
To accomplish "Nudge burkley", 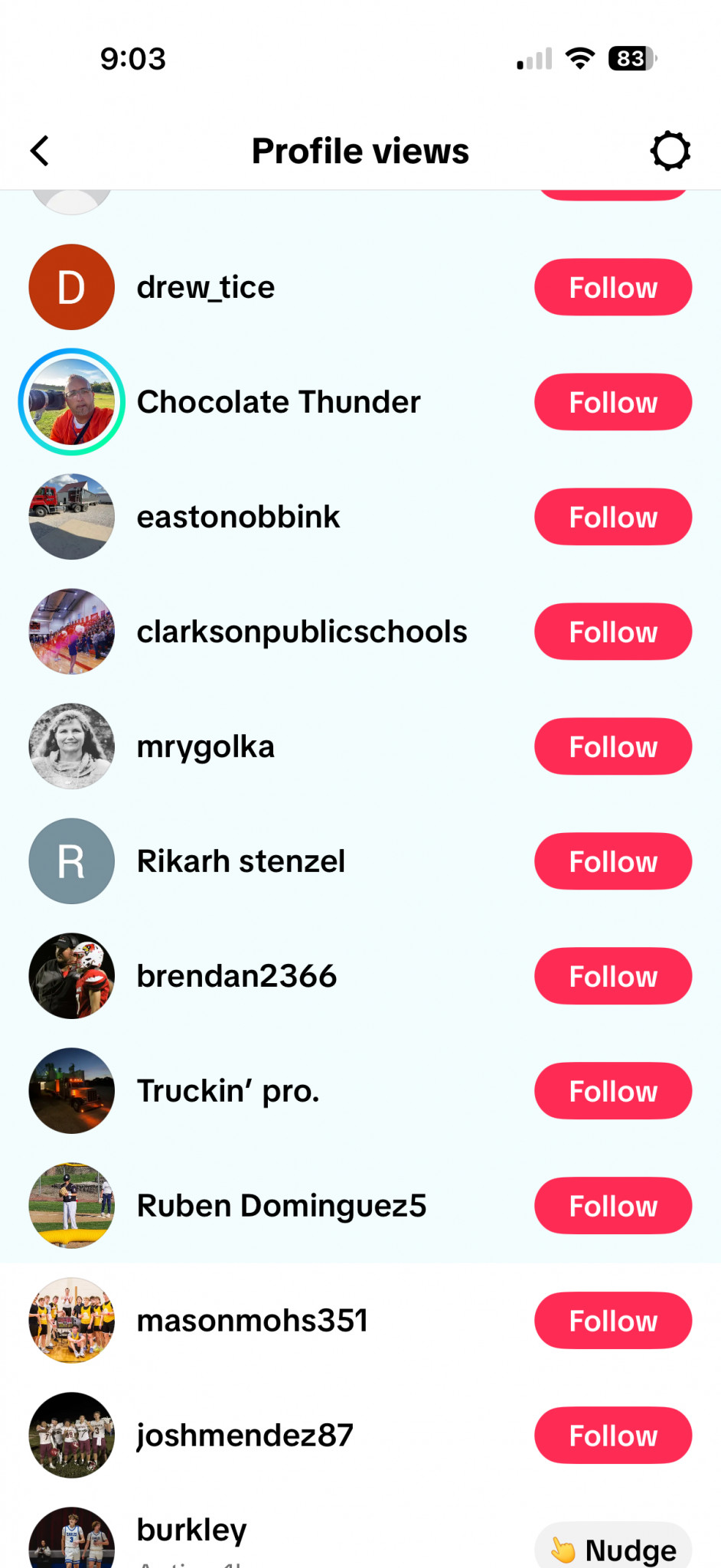I will [x=613, y=1547].
